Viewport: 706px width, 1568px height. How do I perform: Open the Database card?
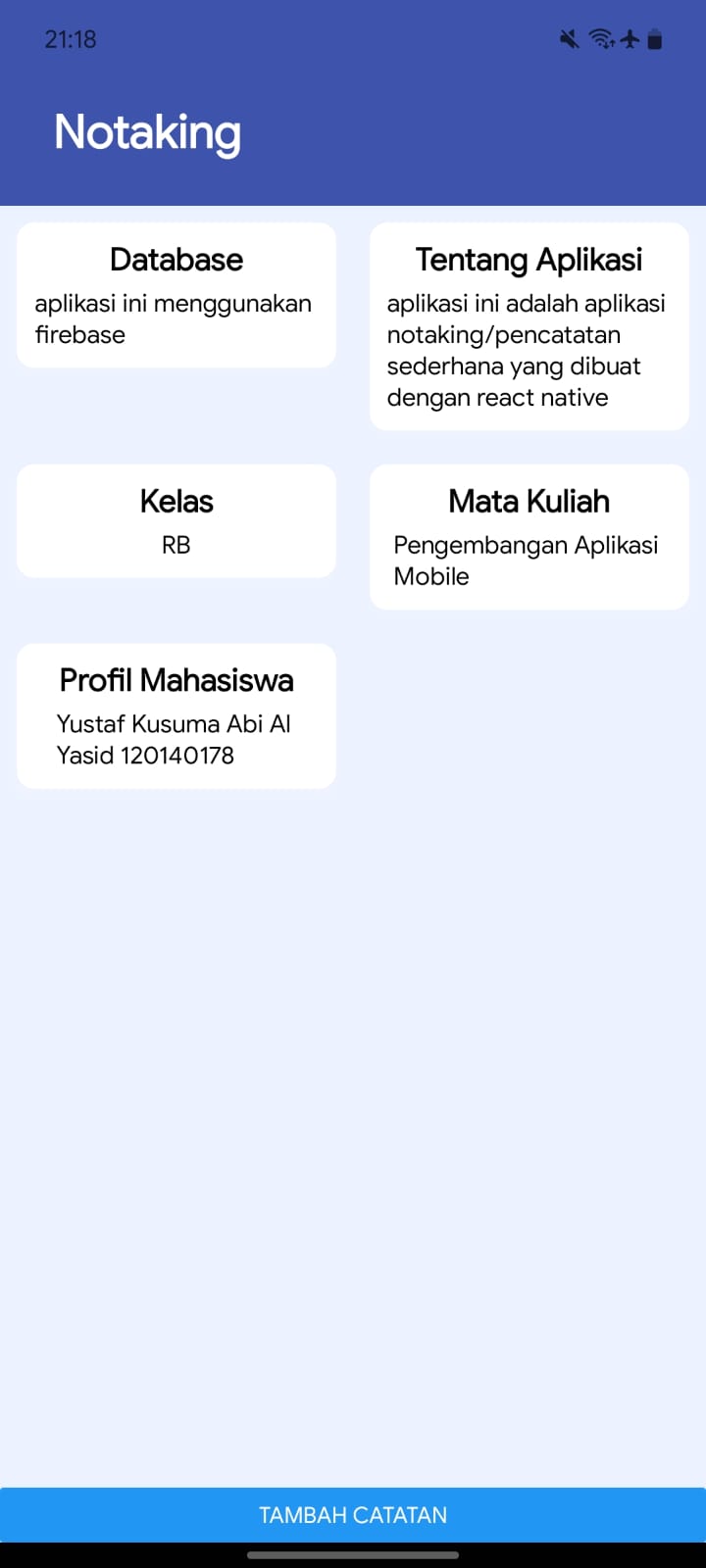[176, 294]
